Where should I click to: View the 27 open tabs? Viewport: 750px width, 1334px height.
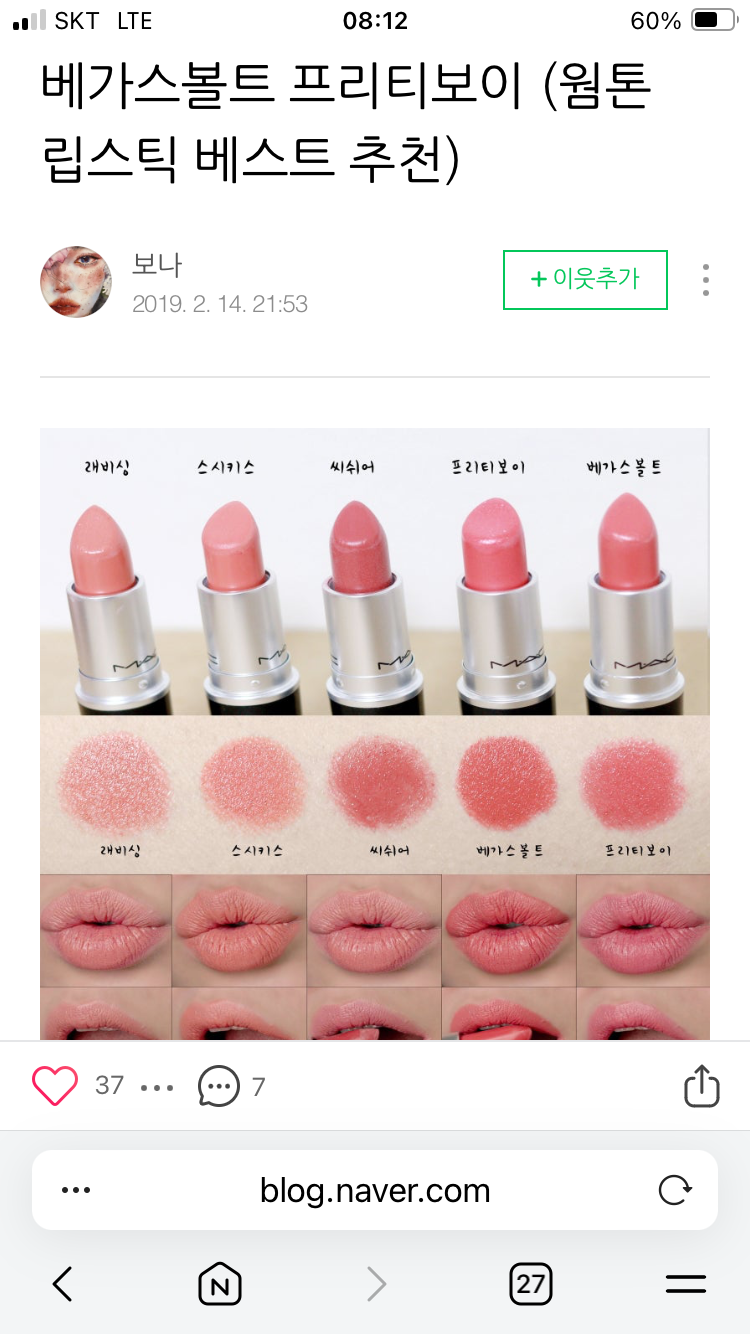coord(530,1284)
